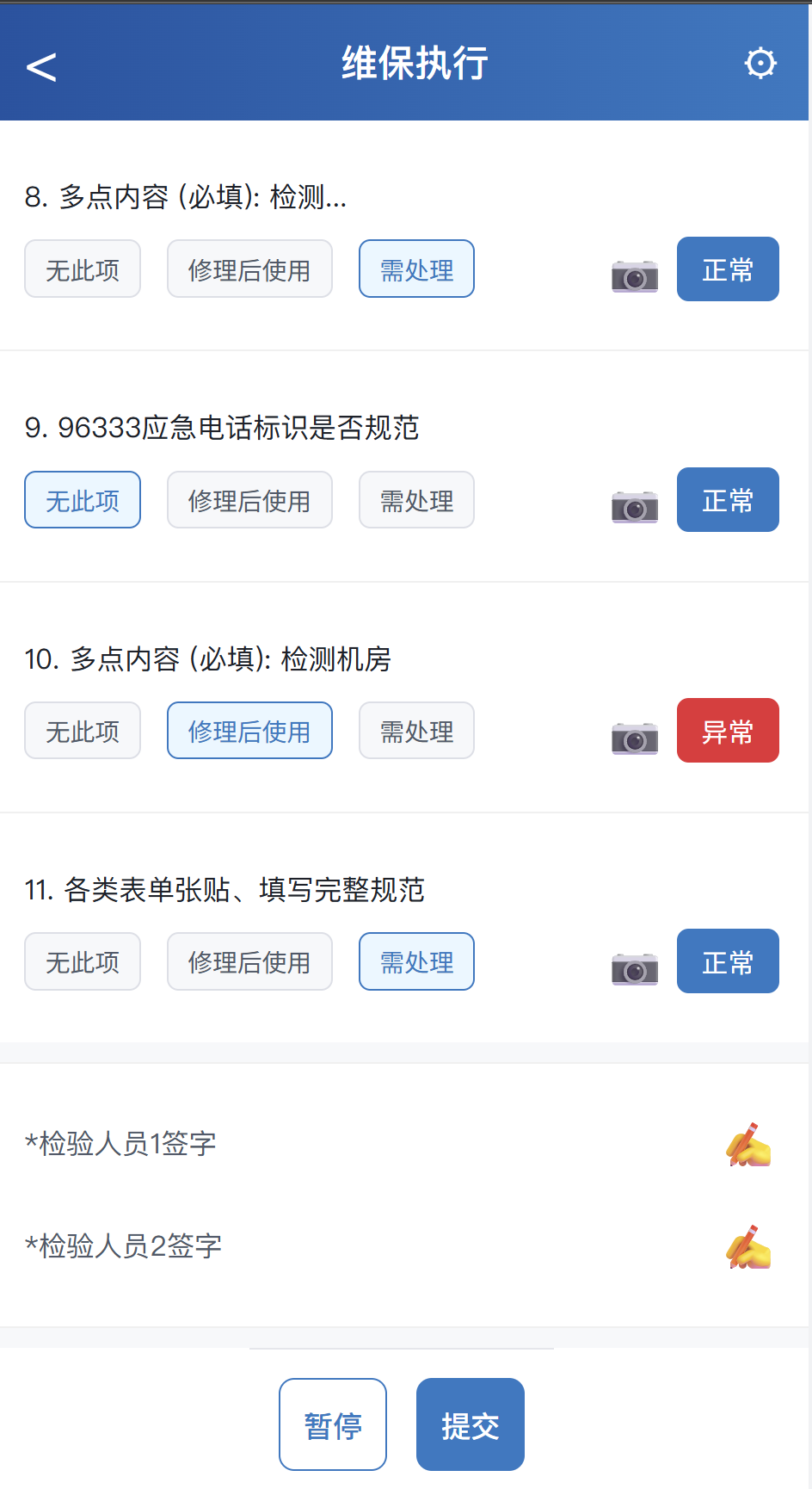Toggle 无此项 selection for item 9
This screenshot has height=1489, width=812.
82,499
